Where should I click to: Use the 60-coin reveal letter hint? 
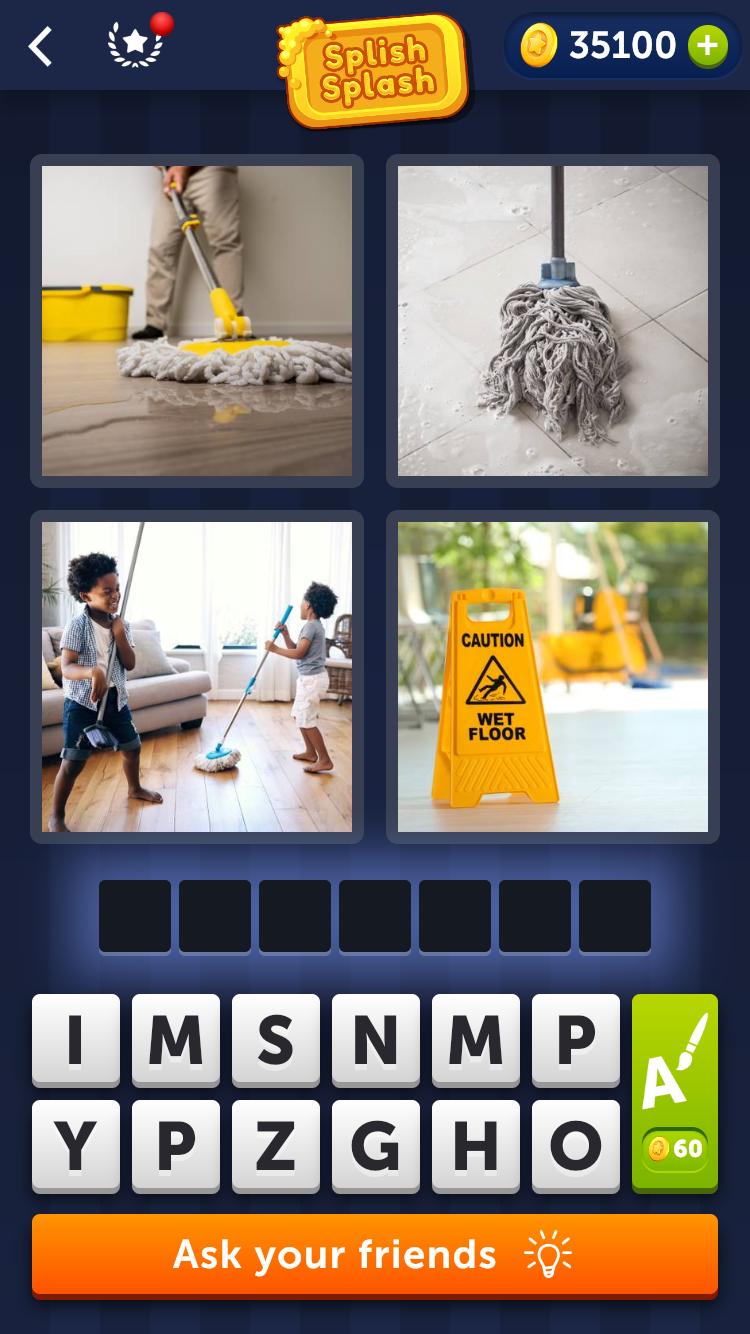coord(675,1092)
